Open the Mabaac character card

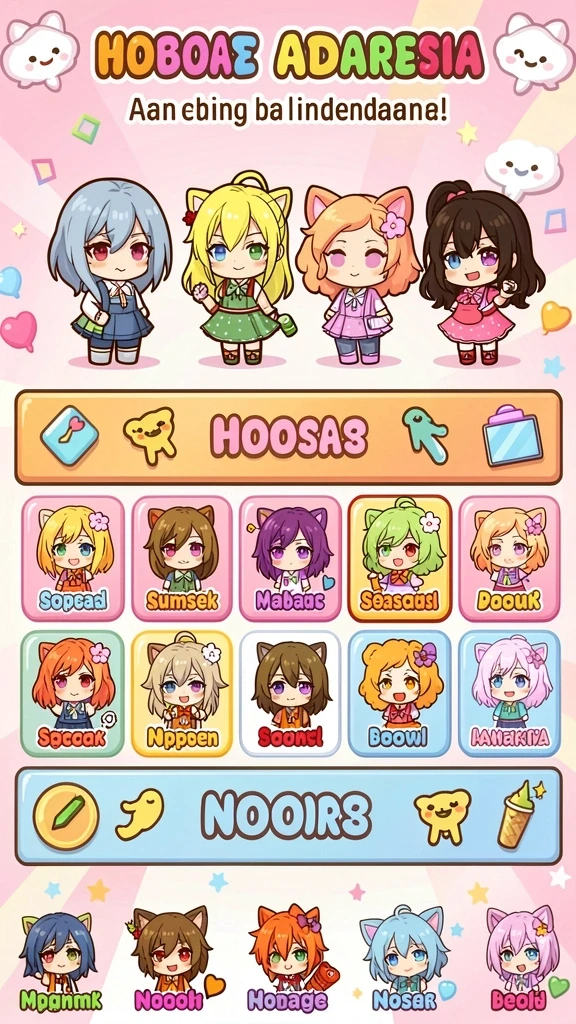[290, 558]
